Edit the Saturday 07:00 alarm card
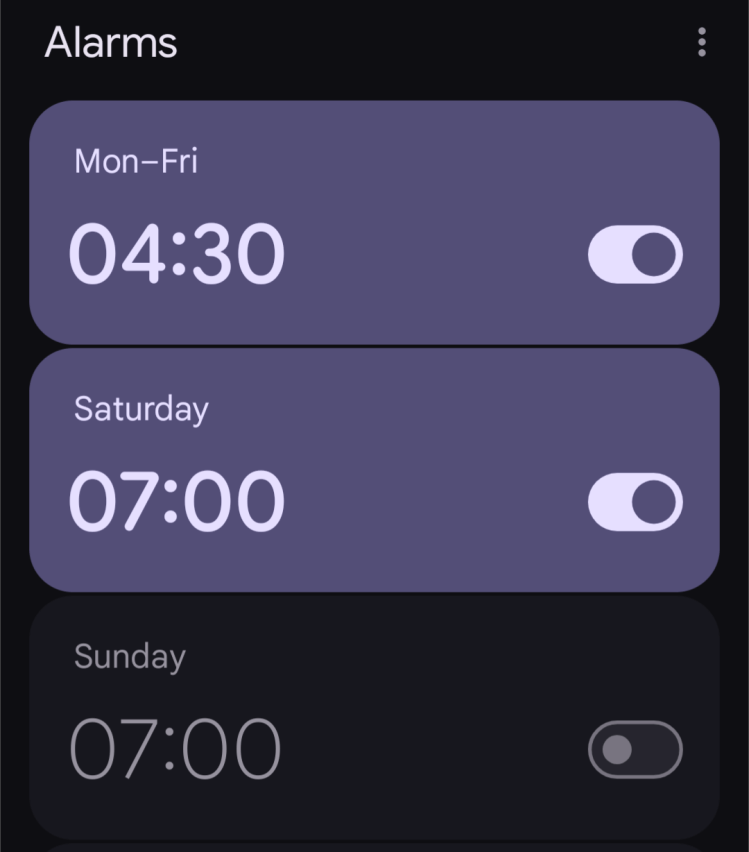Screen dimensions: 749x852 tap(330, 470)
